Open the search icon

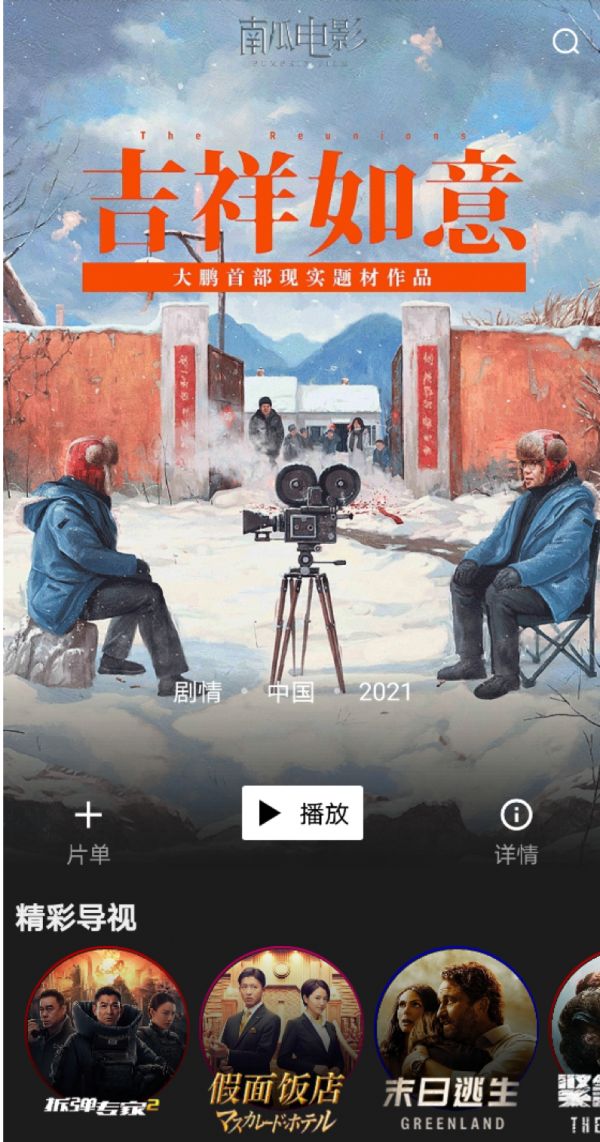[x=566, y=42]
